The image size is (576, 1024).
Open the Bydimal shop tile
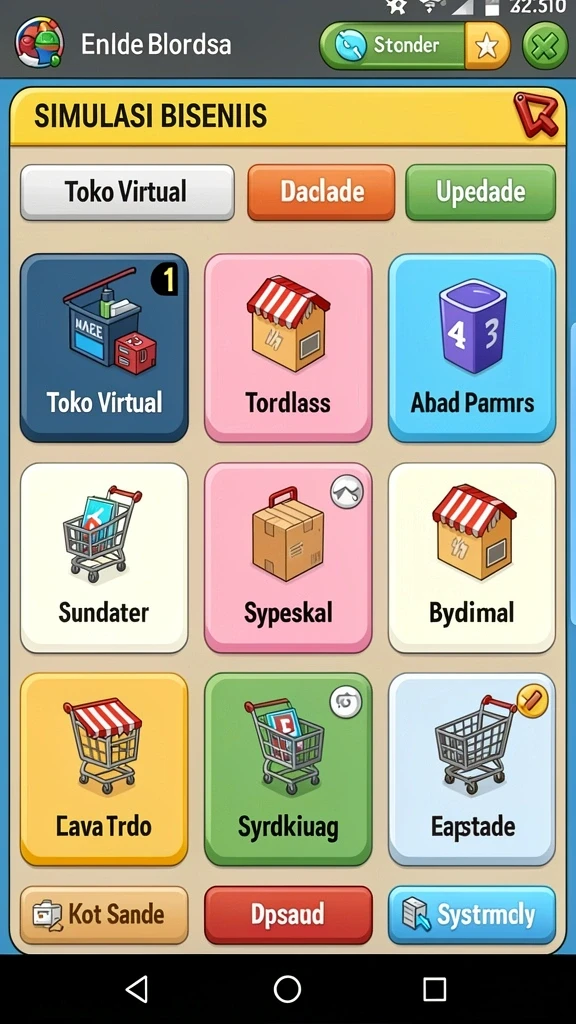pyautogui.click(x=472, y=558)
